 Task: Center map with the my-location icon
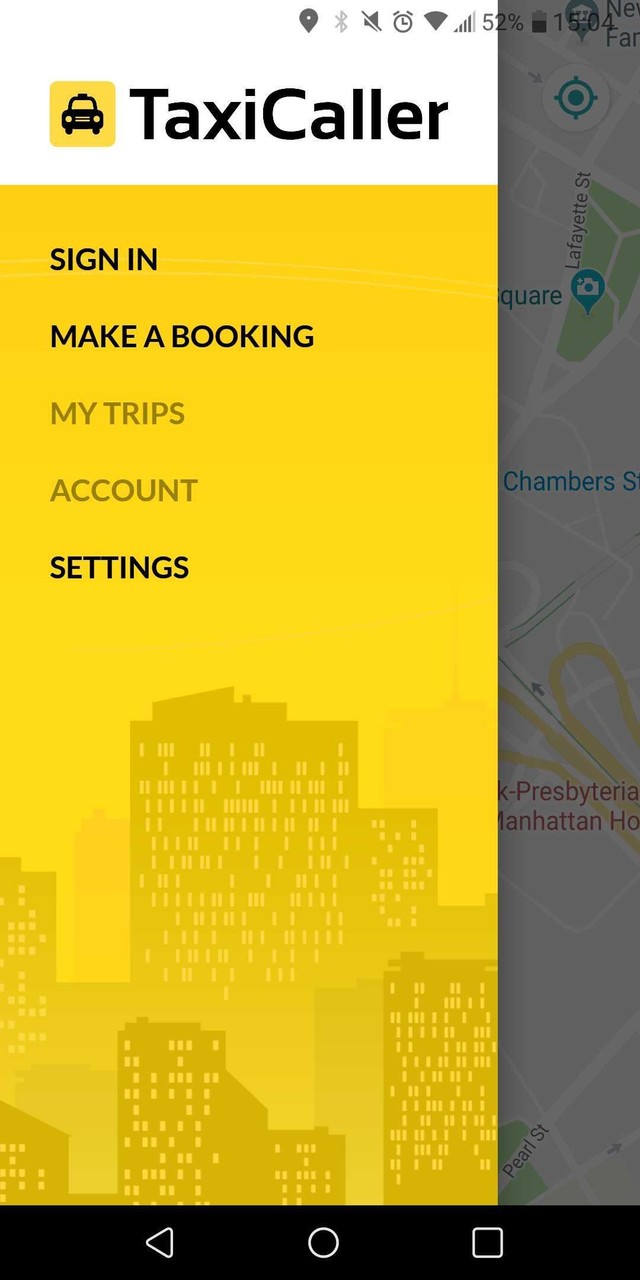click(x=575, y=98)
